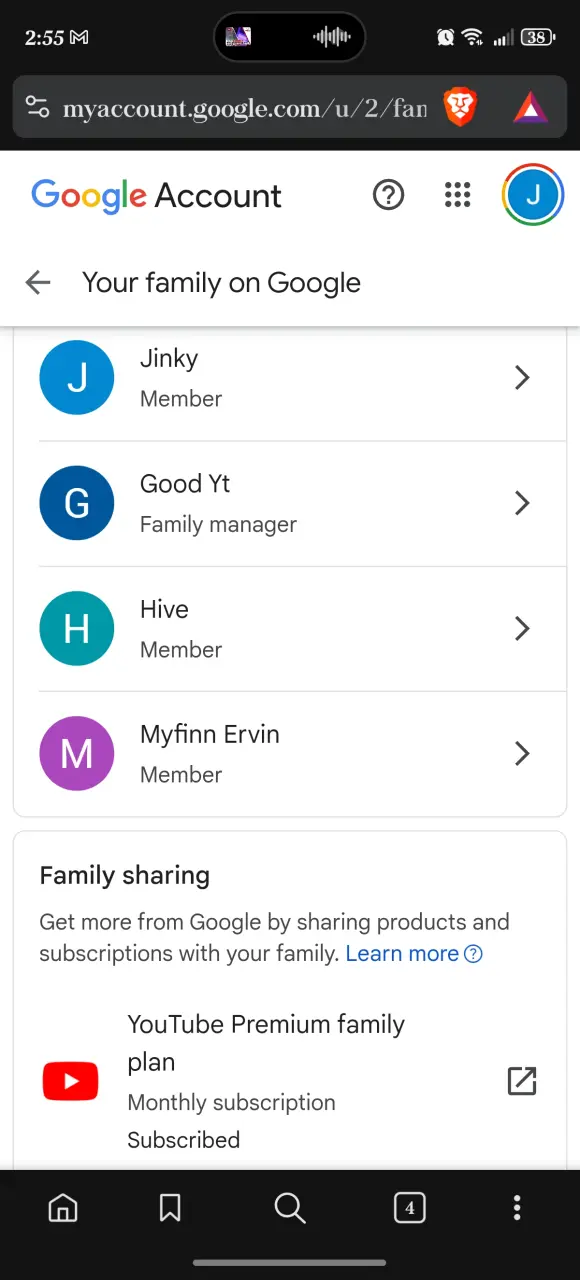
Task: Tap the address bar URL
Action: point(245,107)
